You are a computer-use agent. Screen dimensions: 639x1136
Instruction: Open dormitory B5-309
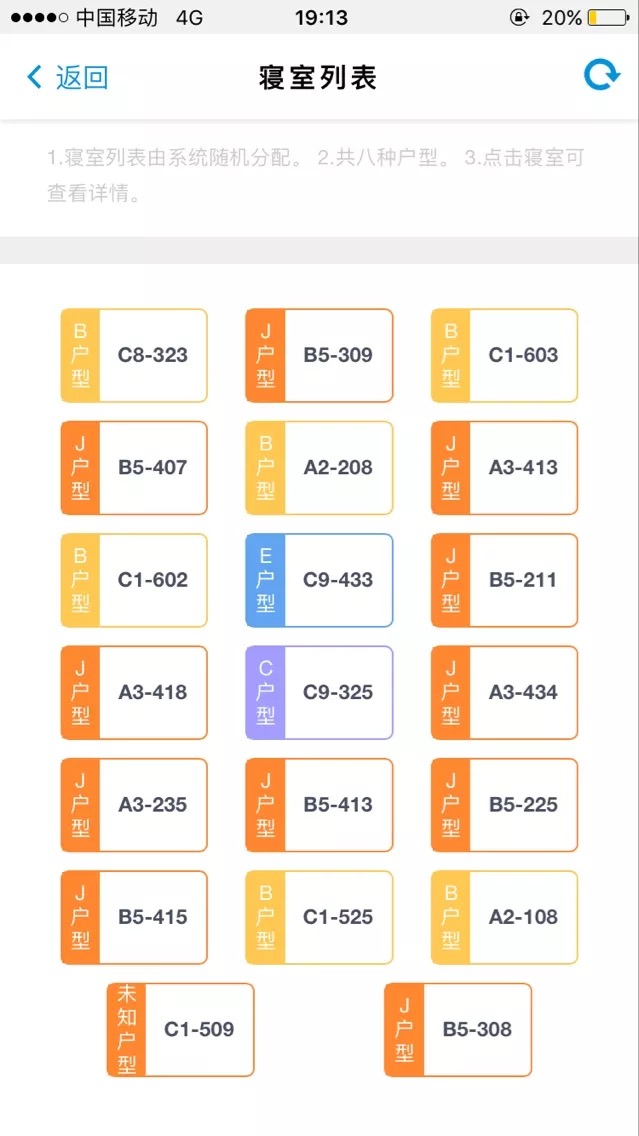[x=320, y=355]
